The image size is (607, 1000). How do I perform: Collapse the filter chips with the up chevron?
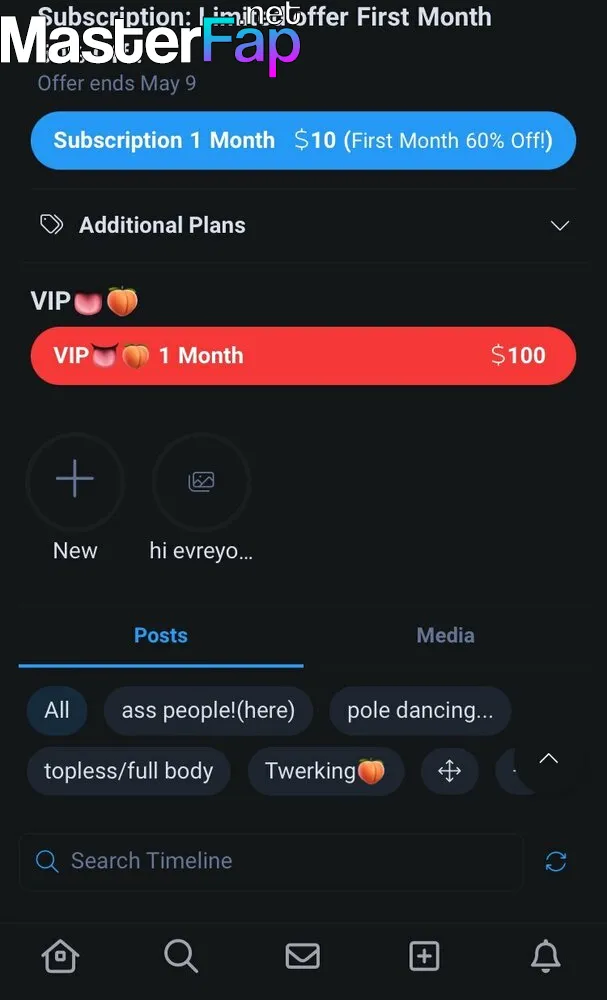[548, 759]
